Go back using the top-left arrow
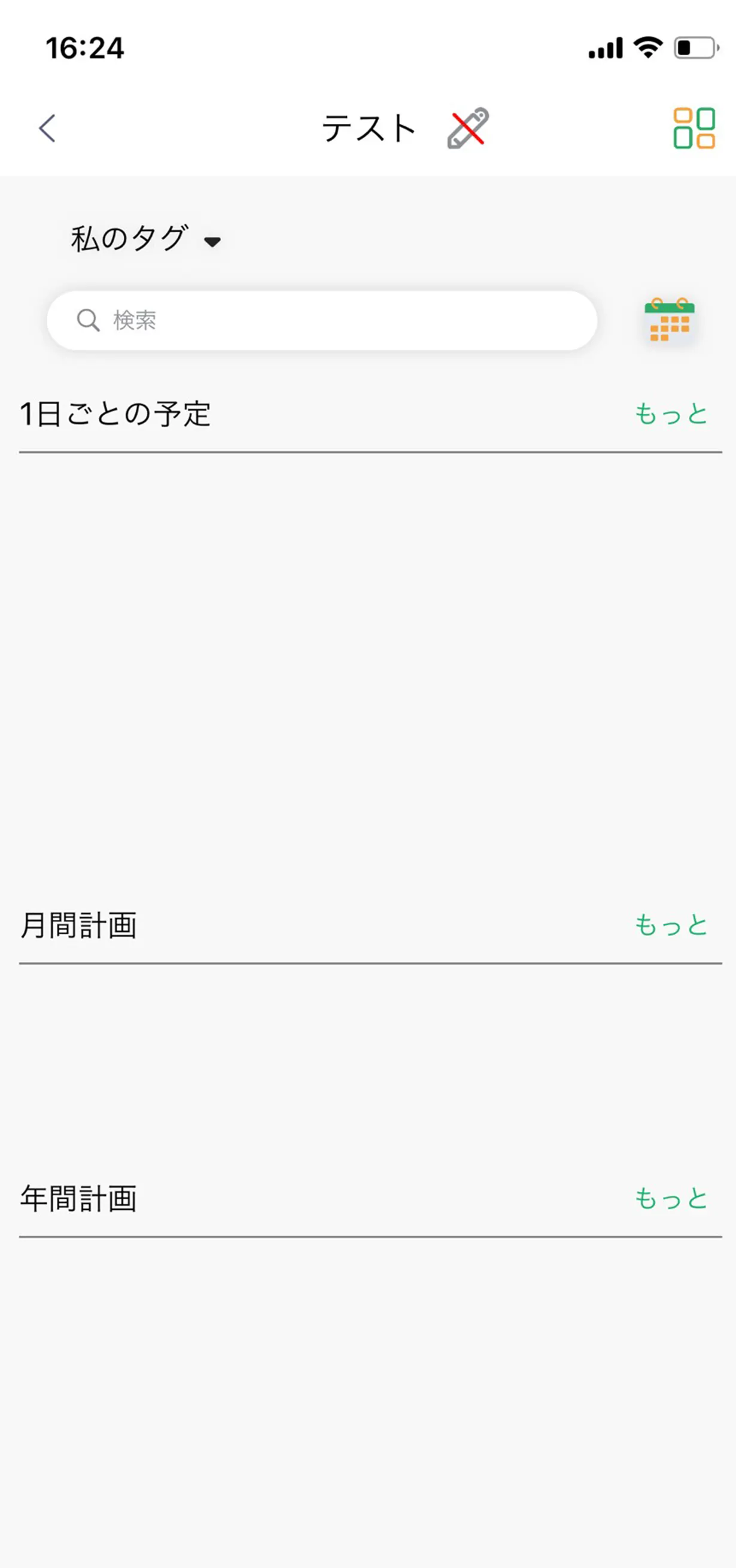The image size is (736, 1568). [x=47, y=129]
